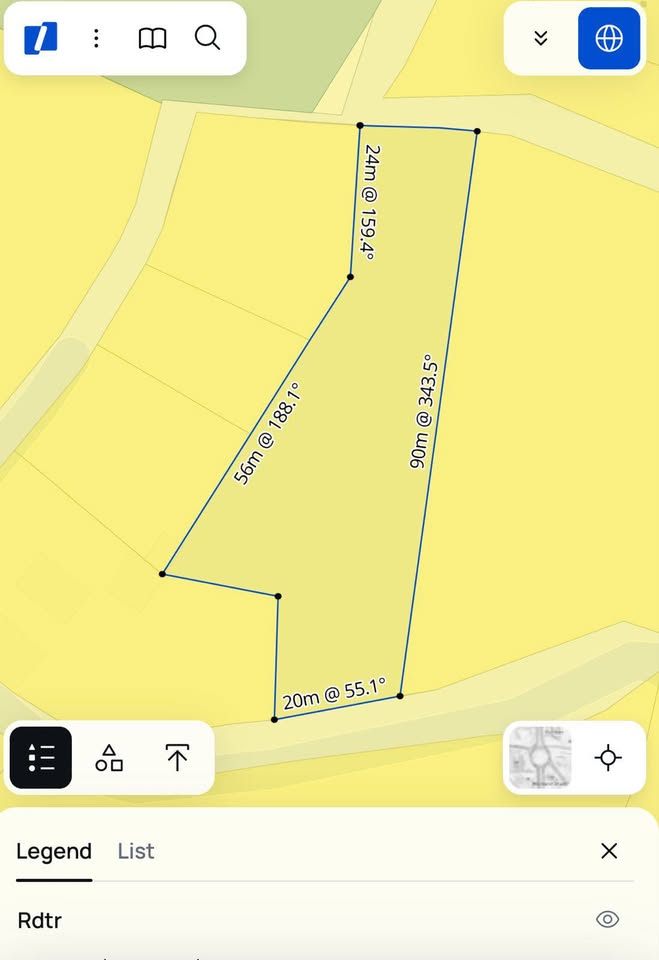Screen dimensions: 659x960
Task: Close the legend panel
Action: point(609,851)
